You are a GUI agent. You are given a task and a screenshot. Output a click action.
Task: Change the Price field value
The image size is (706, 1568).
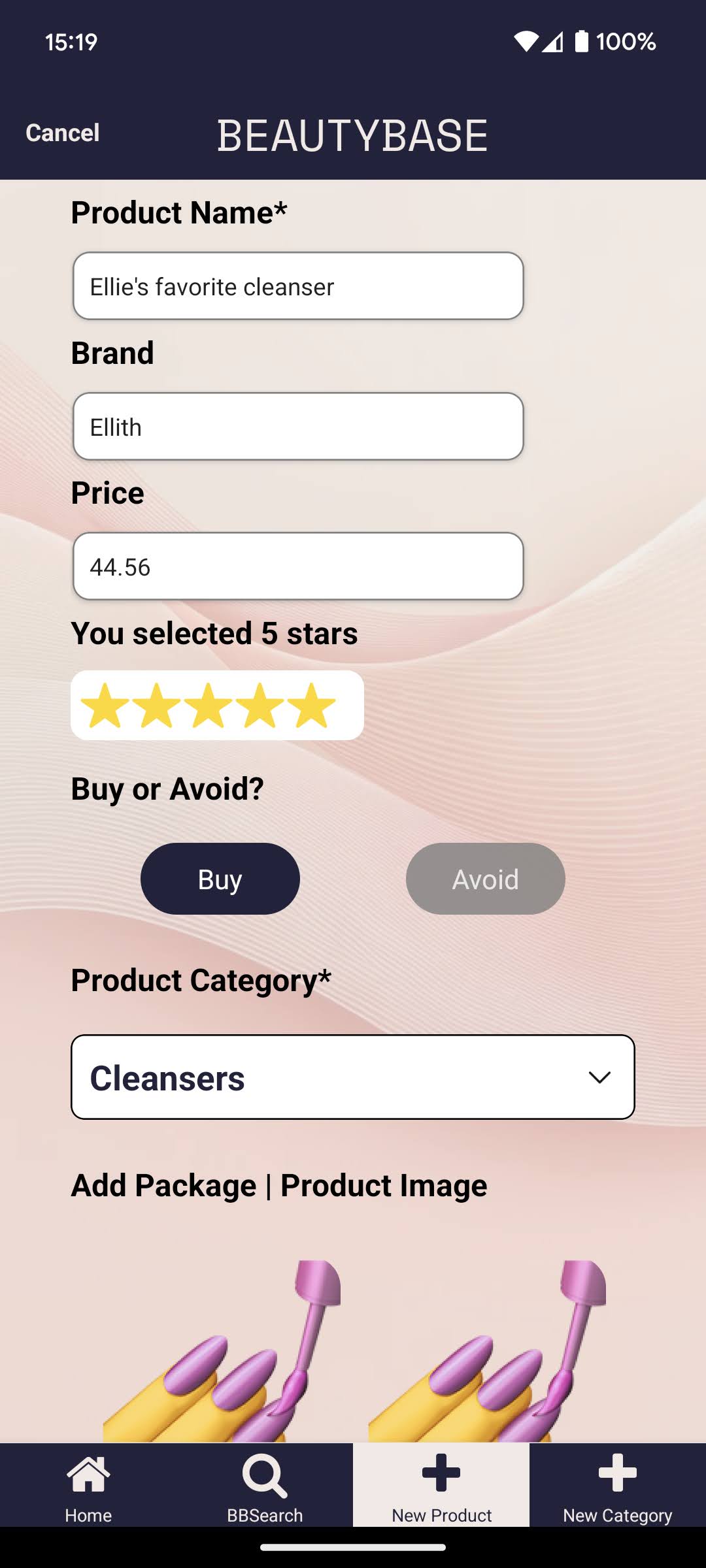point(298,566)
